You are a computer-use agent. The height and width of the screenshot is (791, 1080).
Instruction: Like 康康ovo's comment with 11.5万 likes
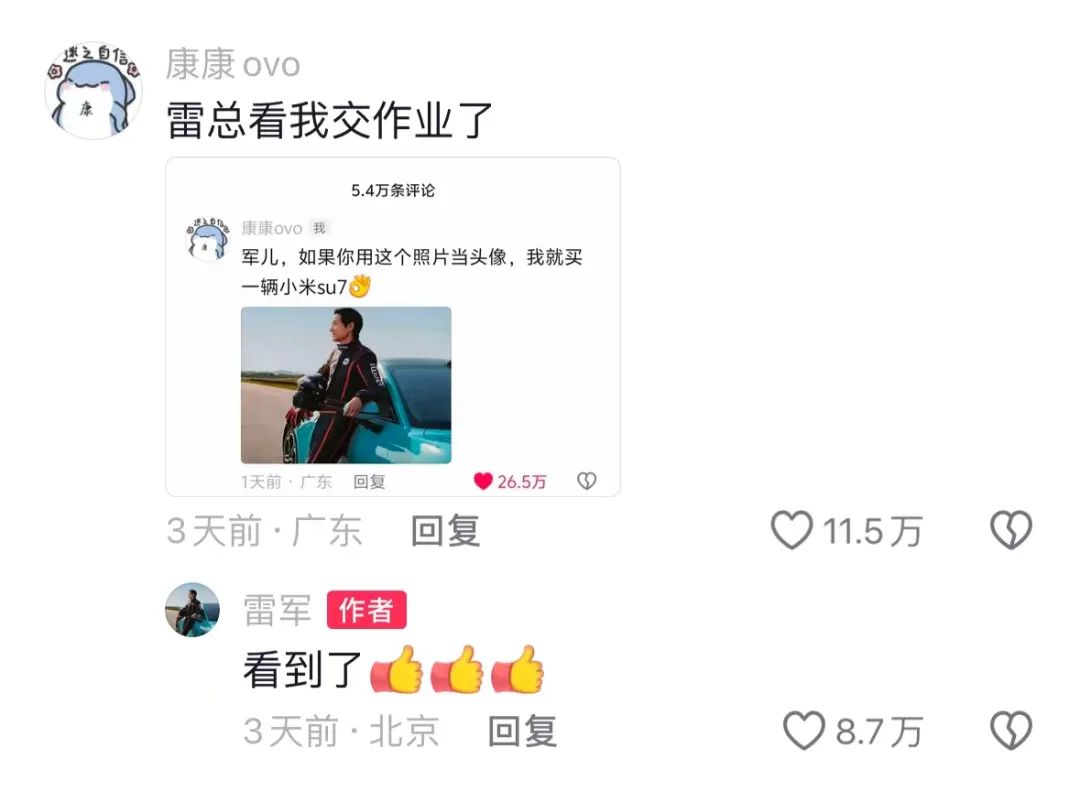click(792, 531)
